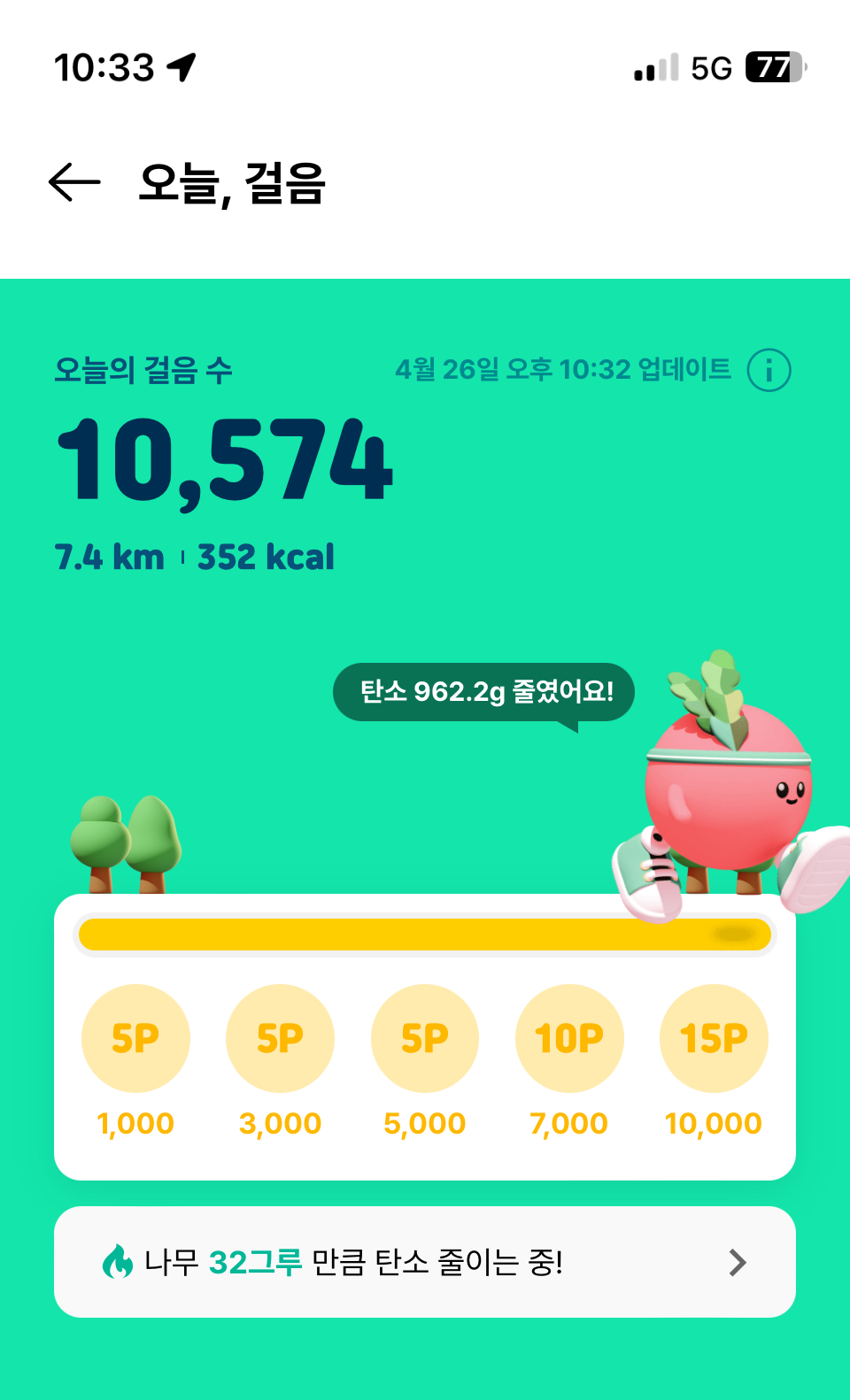This screenshot has width=850, height=1400.
Task: Claim the 15P reward for 10,000 steps
Action: point(714,1038)
